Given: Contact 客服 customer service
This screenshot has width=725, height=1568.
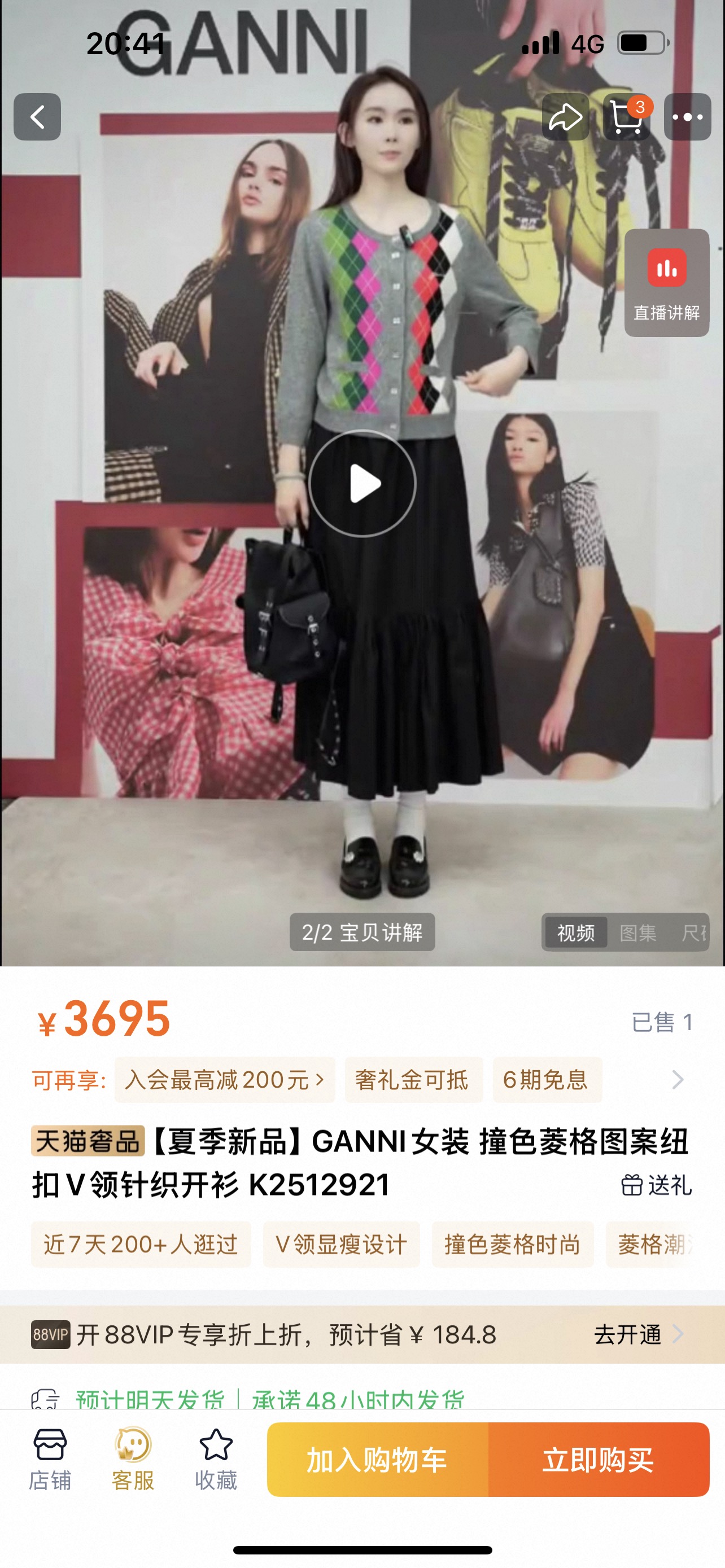Looking at the screenshot, I should pyautogui.click(x=133, y=1460).
